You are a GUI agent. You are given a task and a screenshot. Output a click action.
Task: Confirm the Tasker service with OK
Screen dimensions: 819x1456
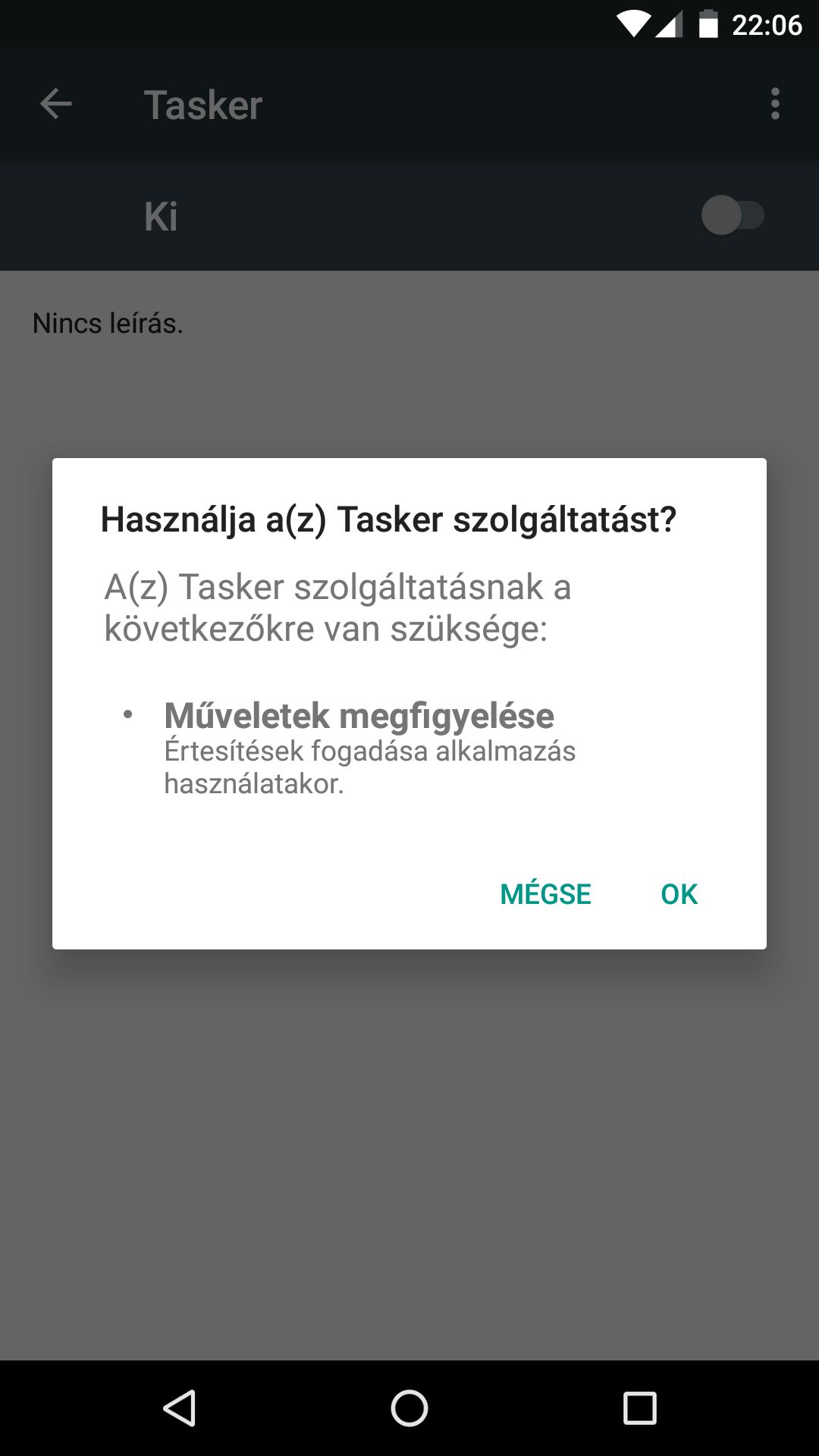(x=679, y=894)
